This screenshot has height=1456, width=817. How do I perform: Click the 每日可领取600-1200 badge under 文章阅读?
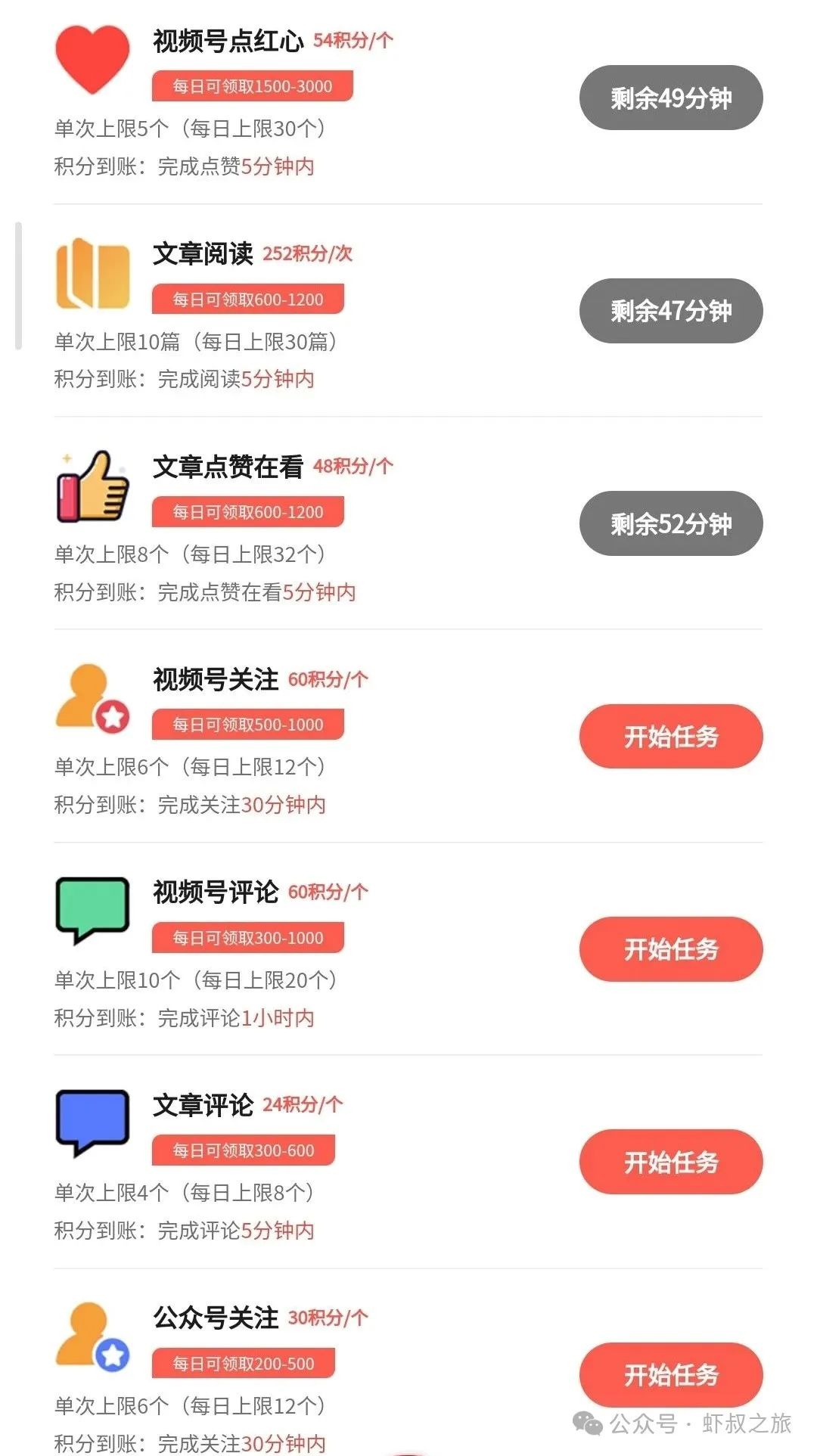247,299
